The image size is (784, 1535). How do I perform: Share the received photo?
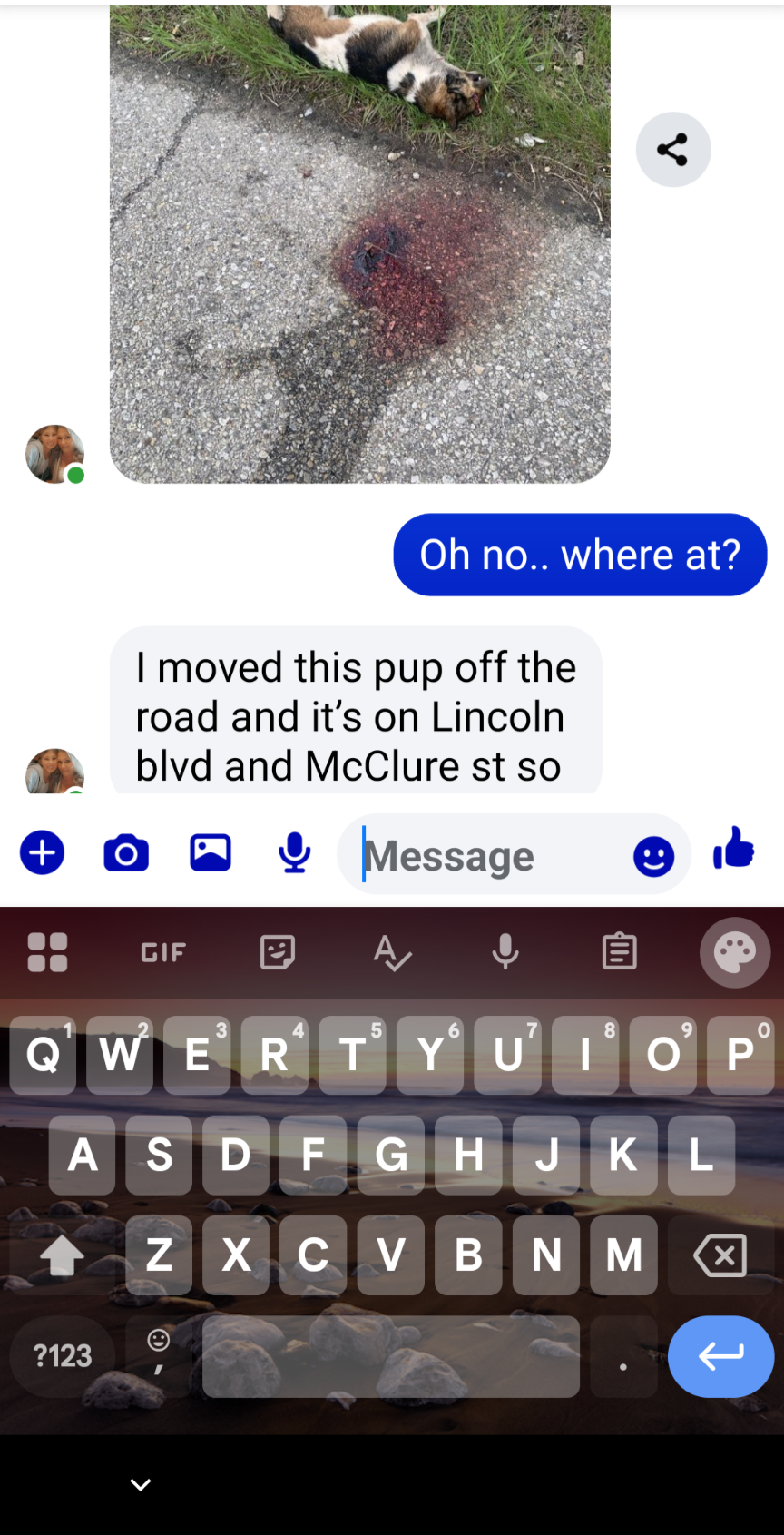click(672, 150)
